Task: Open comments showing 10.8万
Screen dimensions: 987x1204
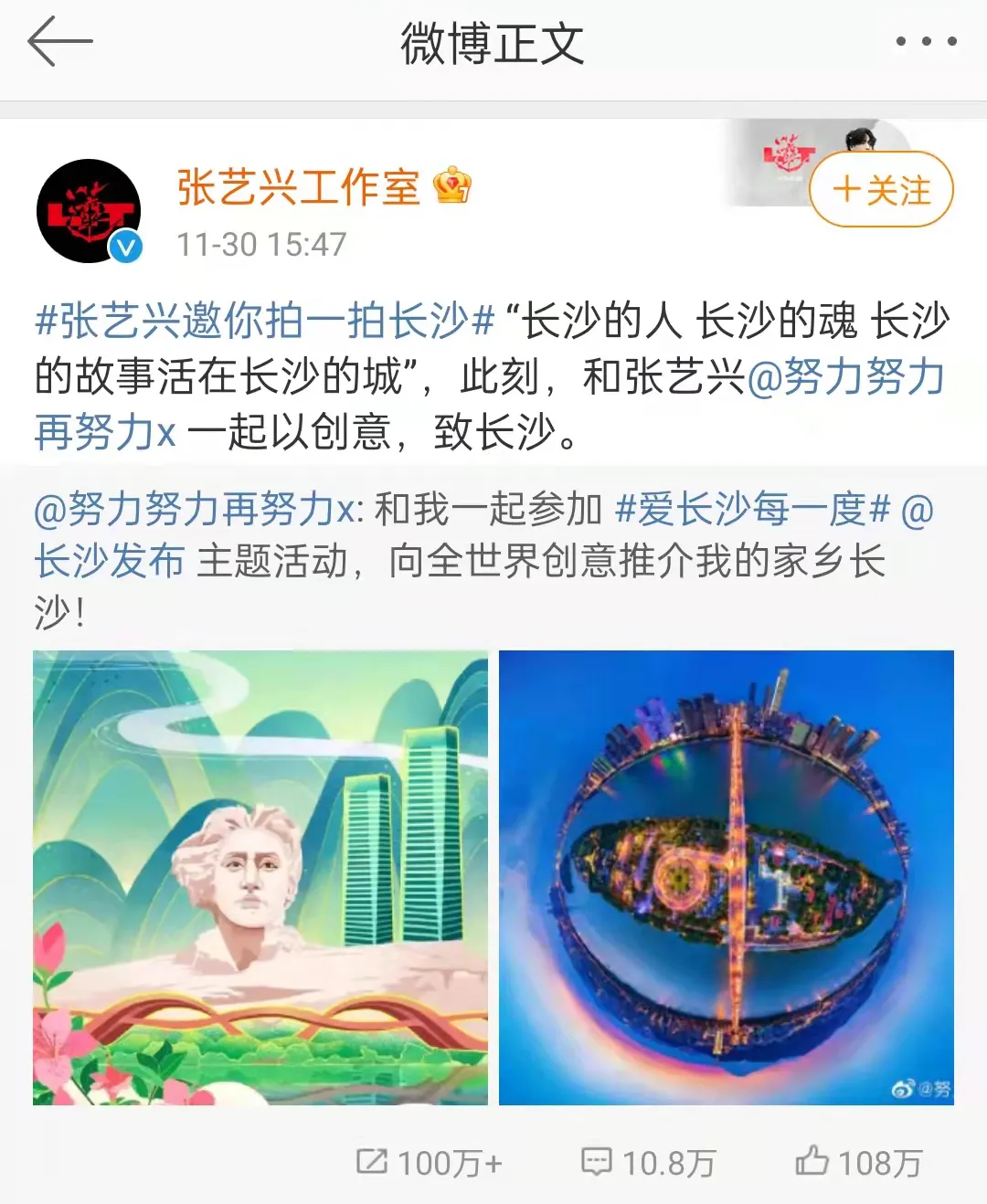Action: 648,1163
